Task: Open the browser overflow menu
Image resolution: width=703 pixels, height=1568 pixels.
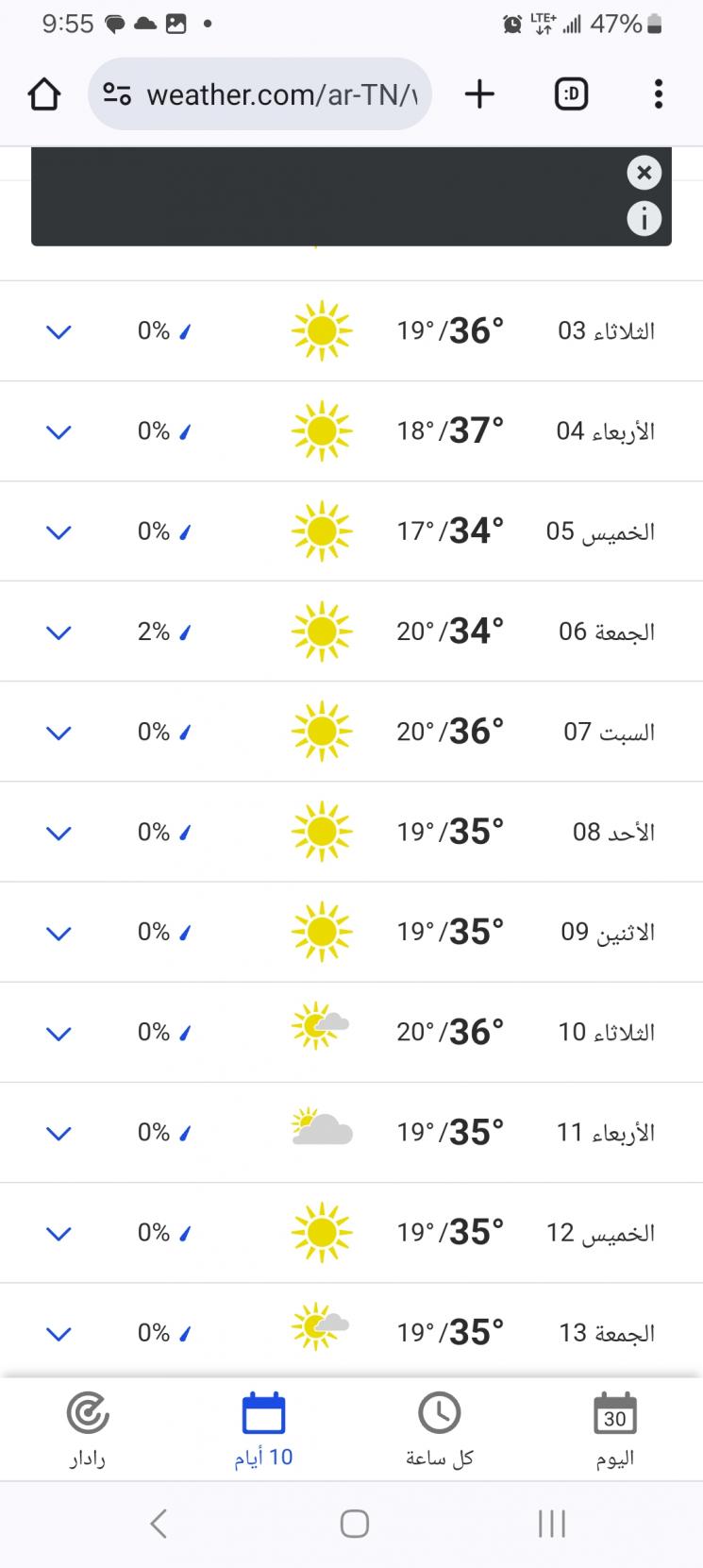Action: tap(658, 94)
